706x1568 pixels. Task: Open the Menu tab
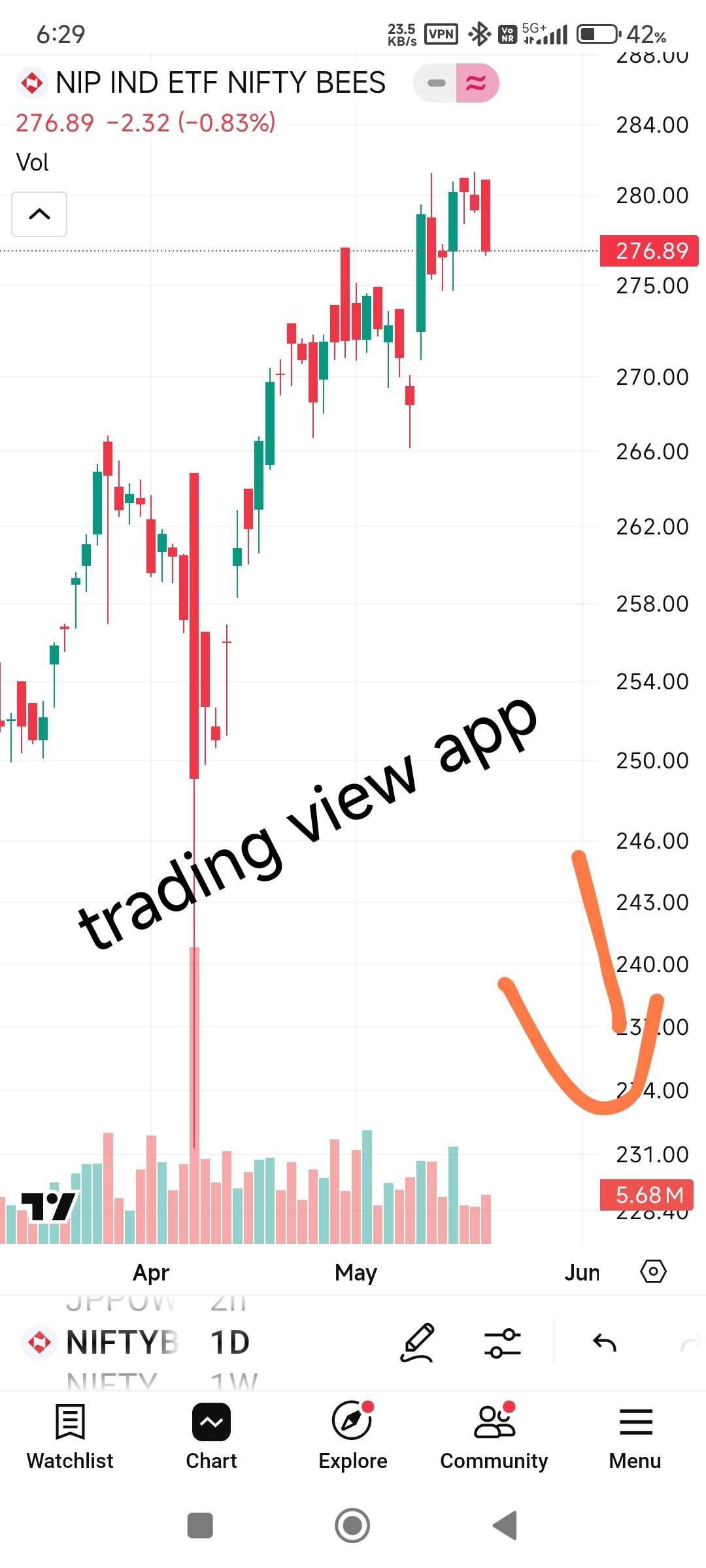(635, 1436)
